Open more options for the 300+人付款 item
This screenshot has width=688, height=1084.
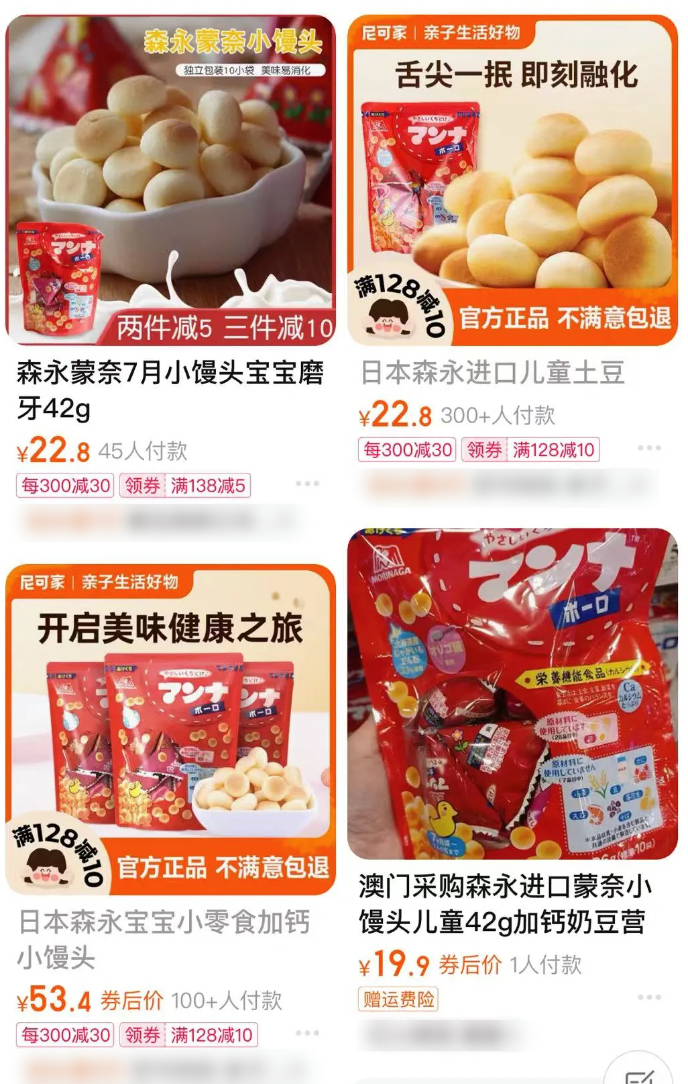[x=649, y=448]
